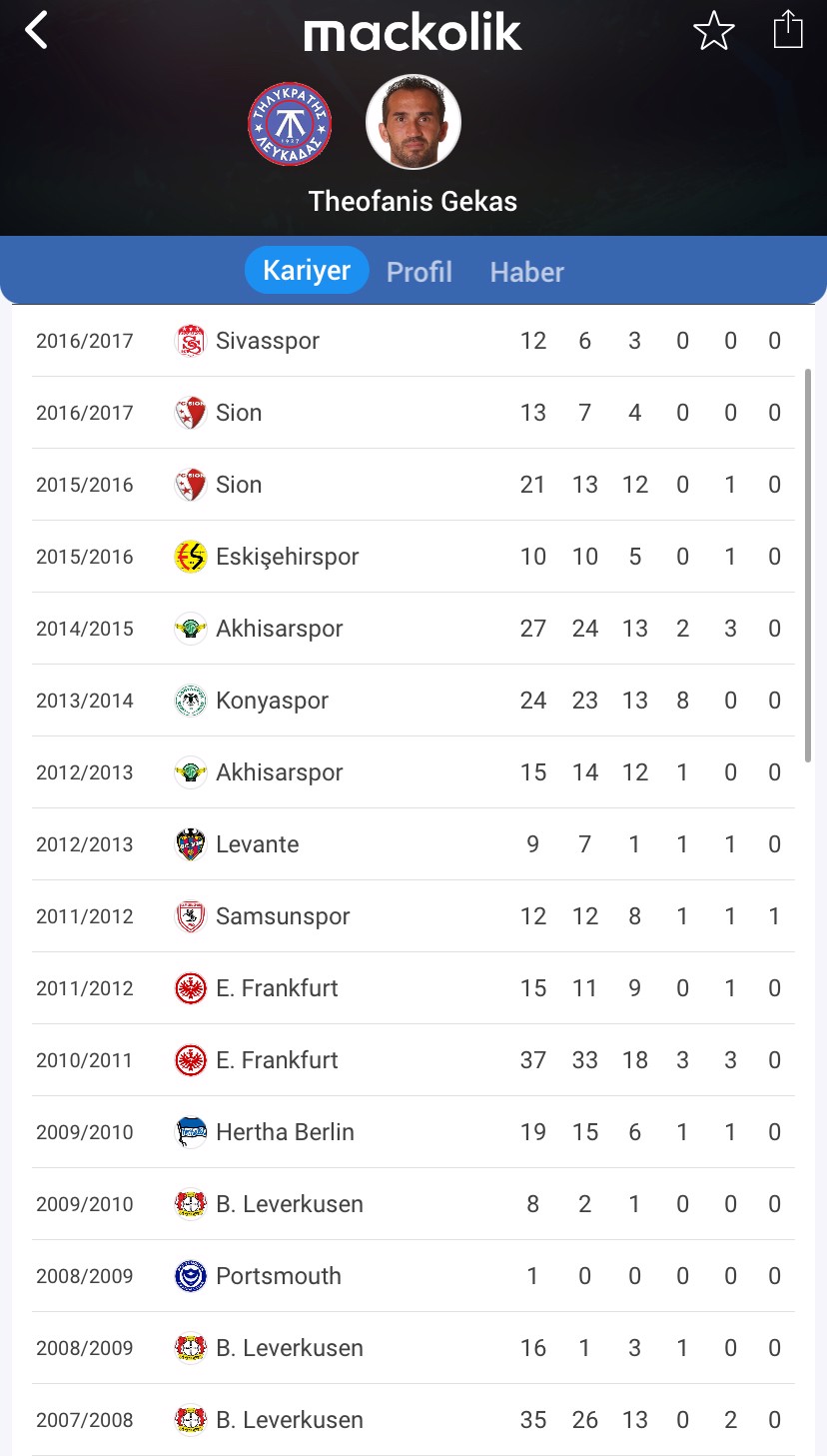This screenshot has width=827, height=1456.
Task: Open the 2009/2010 Hertha Berlin row
Action: (413, 1132)
